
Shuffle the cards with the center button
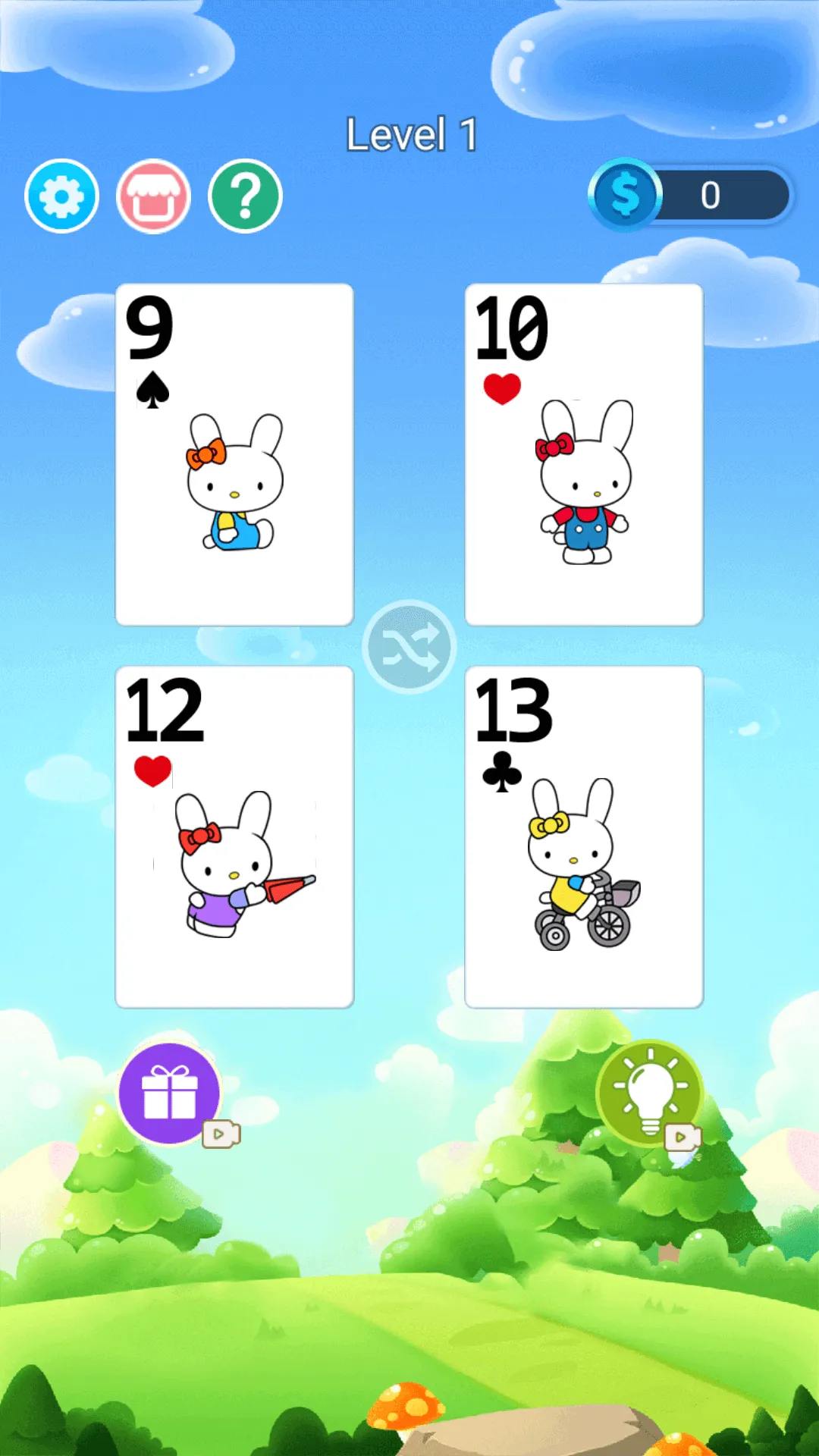(409, 647)
